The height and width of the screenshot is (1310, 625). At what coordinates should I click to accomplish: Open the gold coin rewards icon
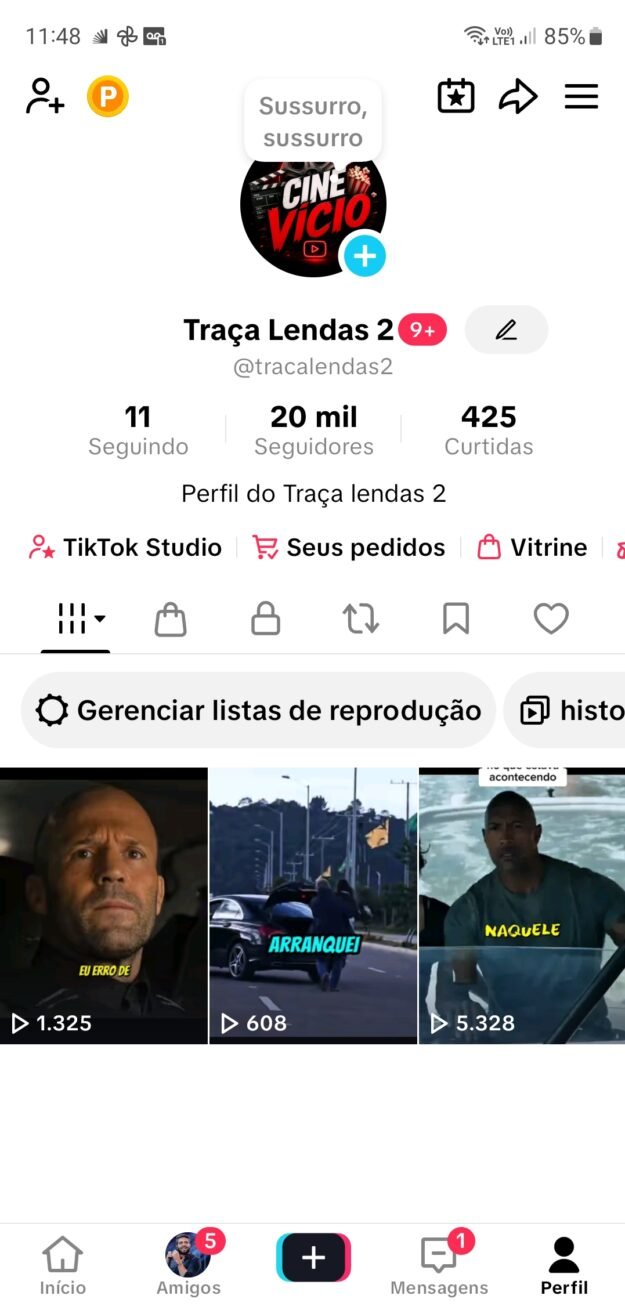[x=107, y=97]
